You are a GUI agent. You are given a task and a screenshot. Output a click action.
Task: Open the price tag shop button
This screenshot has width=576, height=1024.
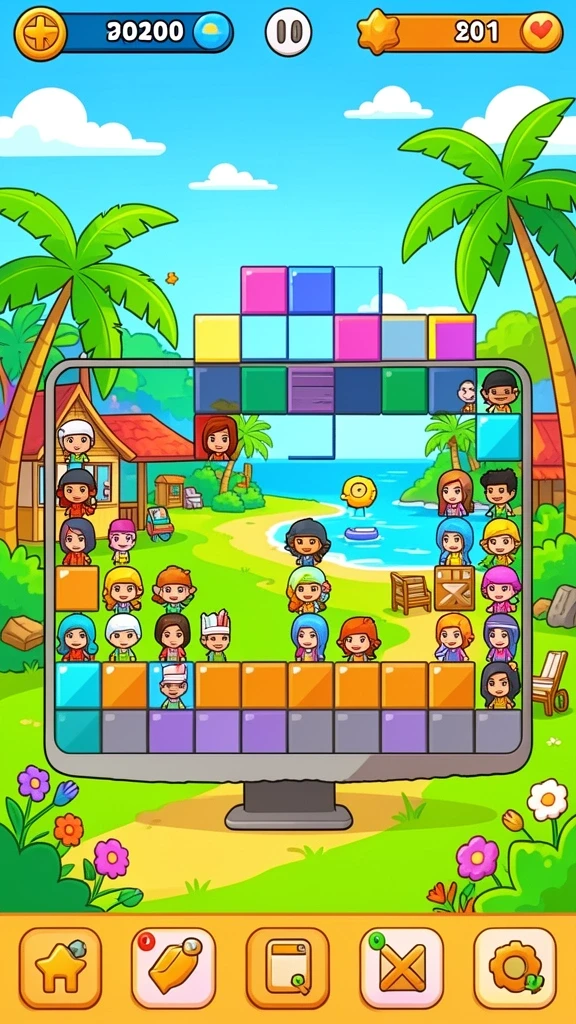click(173, 968)
